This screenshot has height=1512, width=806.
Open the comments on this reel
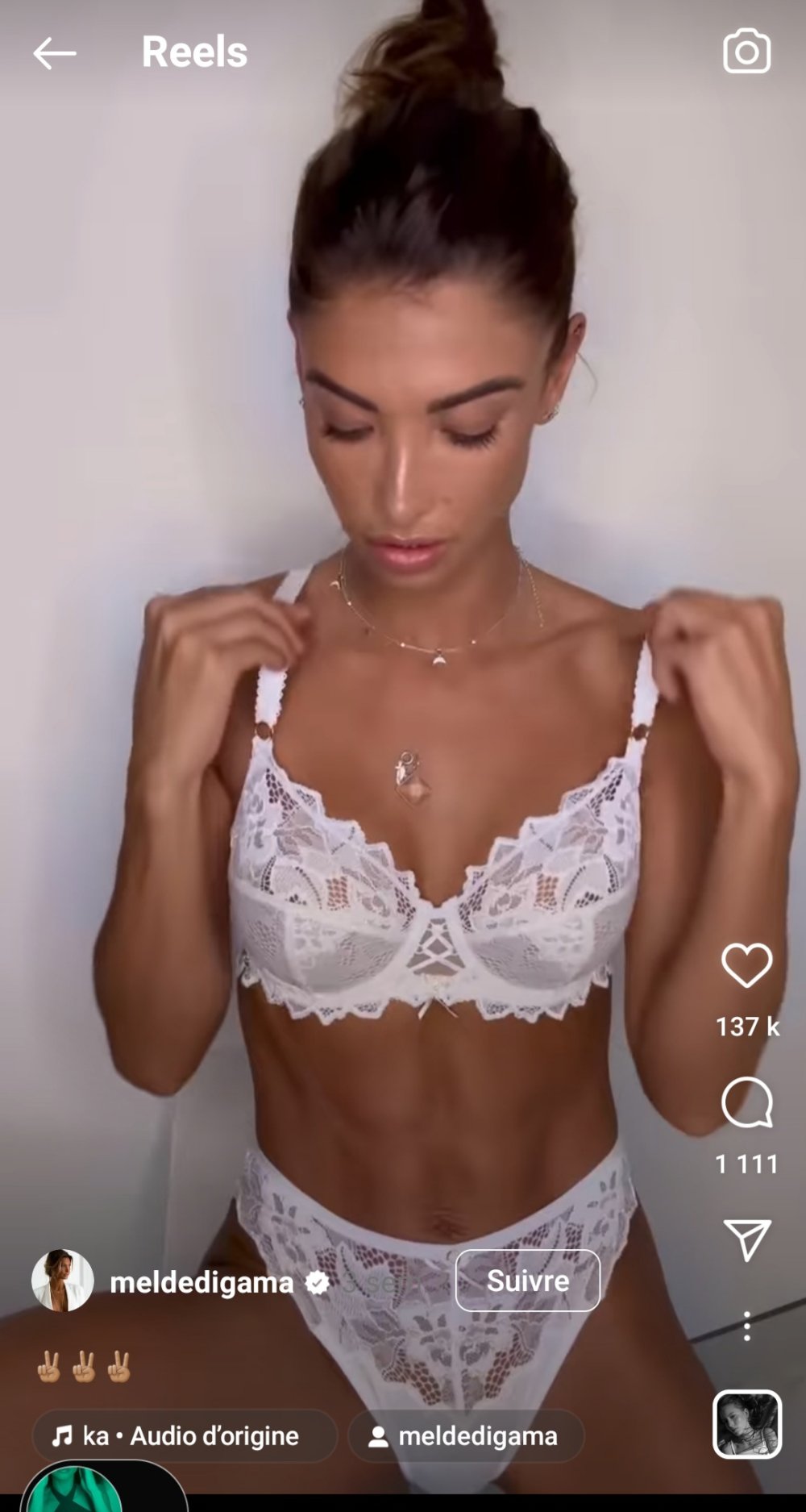click(746, 1102)
